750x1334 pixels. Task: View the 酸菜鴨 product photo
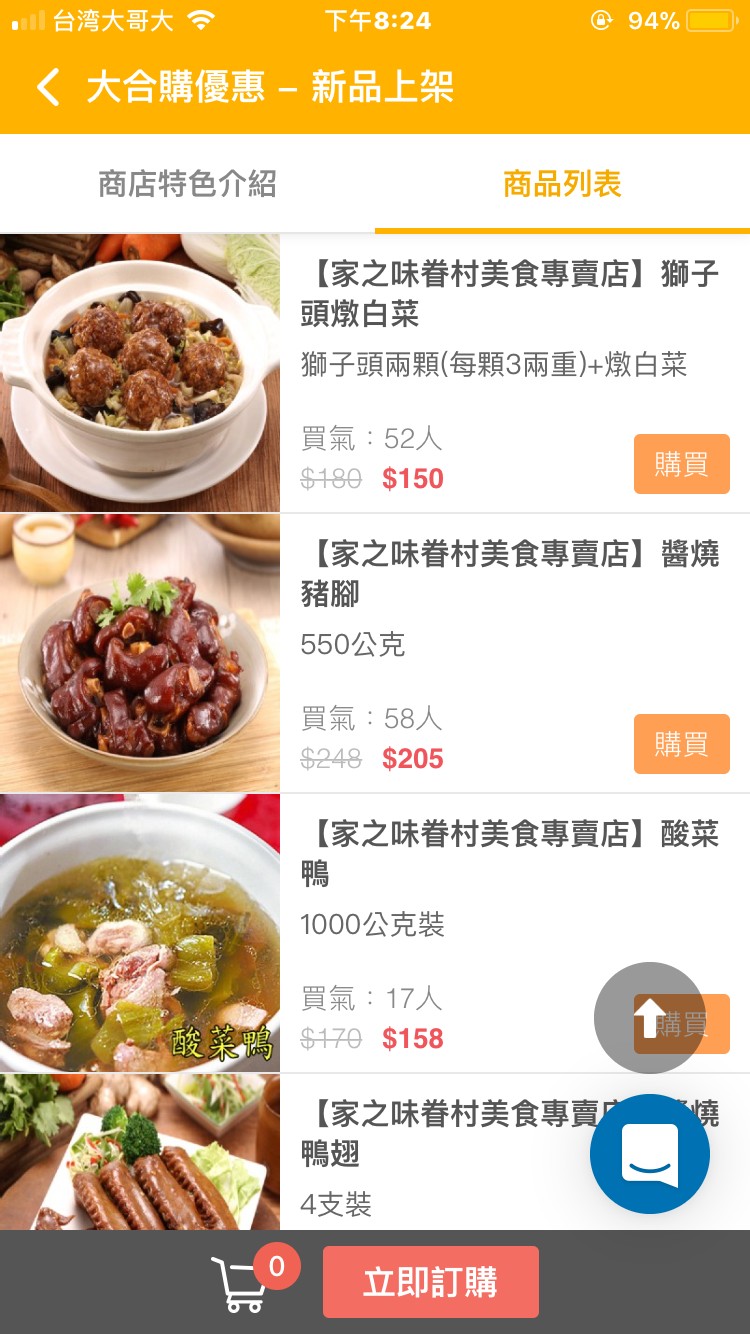point(140,933)
